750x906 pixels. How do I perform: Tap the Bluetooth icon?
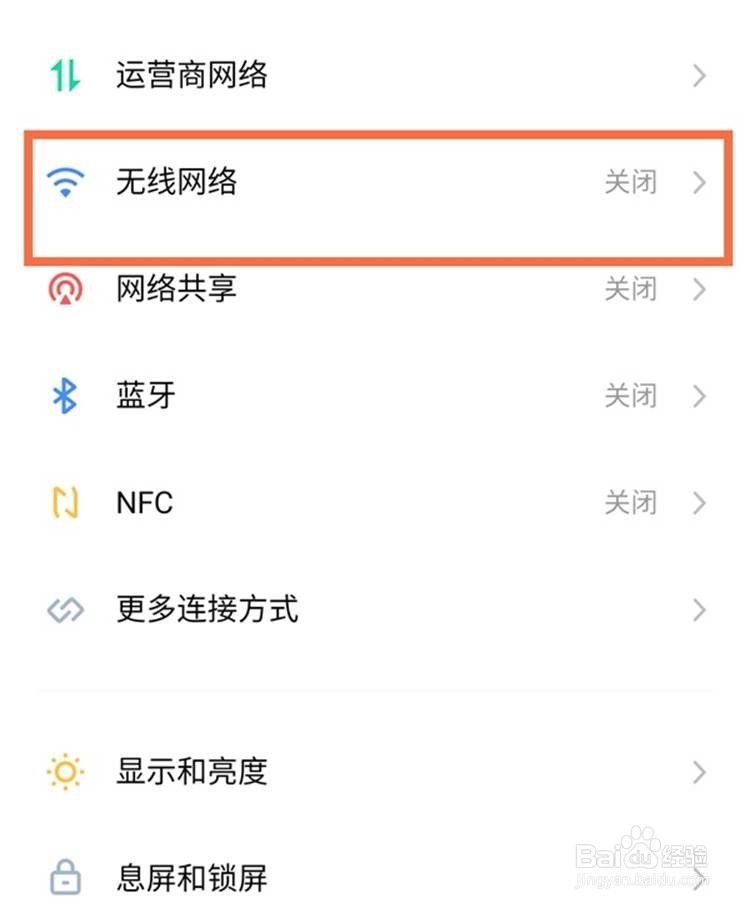point(64,396)
